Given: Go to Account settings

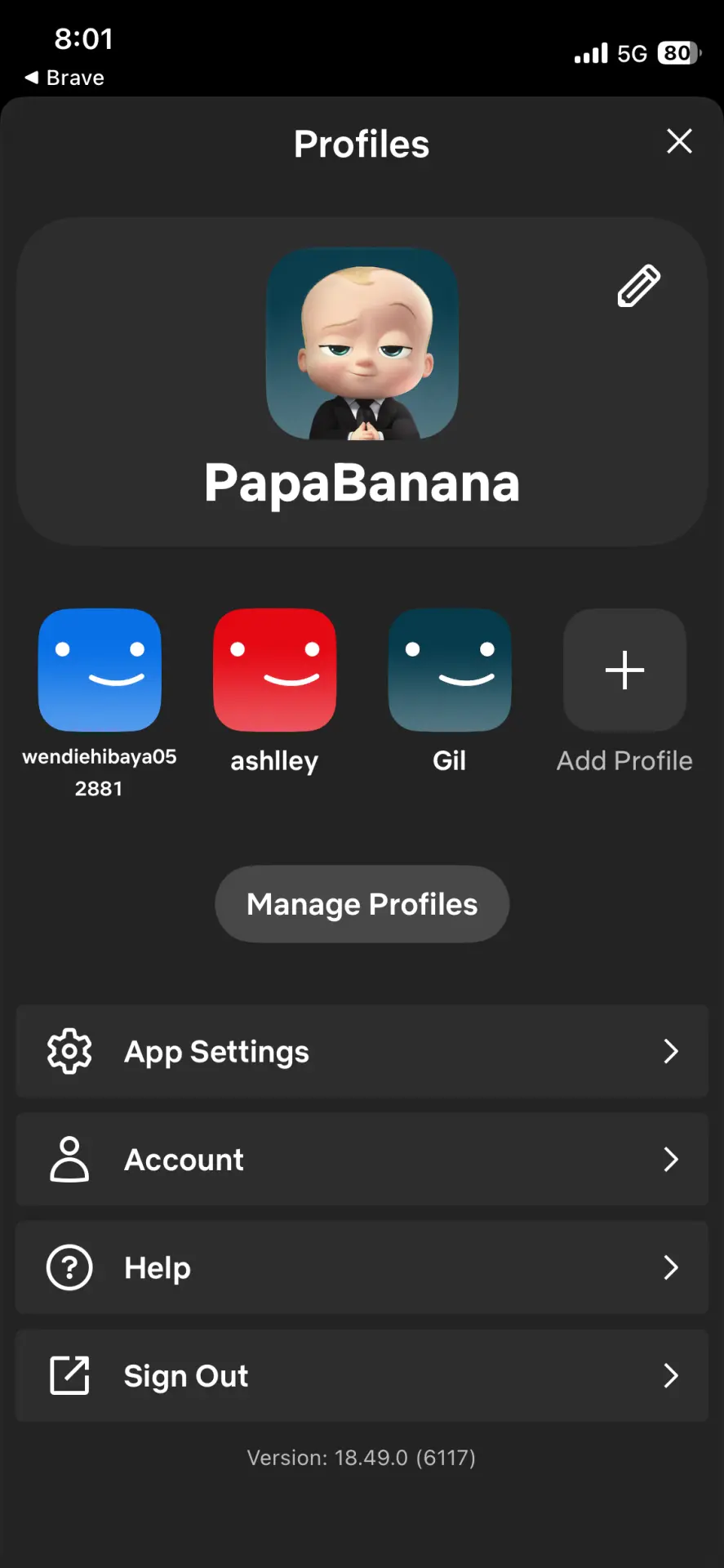Looking at the screenshot, I should pos(362,1160).
